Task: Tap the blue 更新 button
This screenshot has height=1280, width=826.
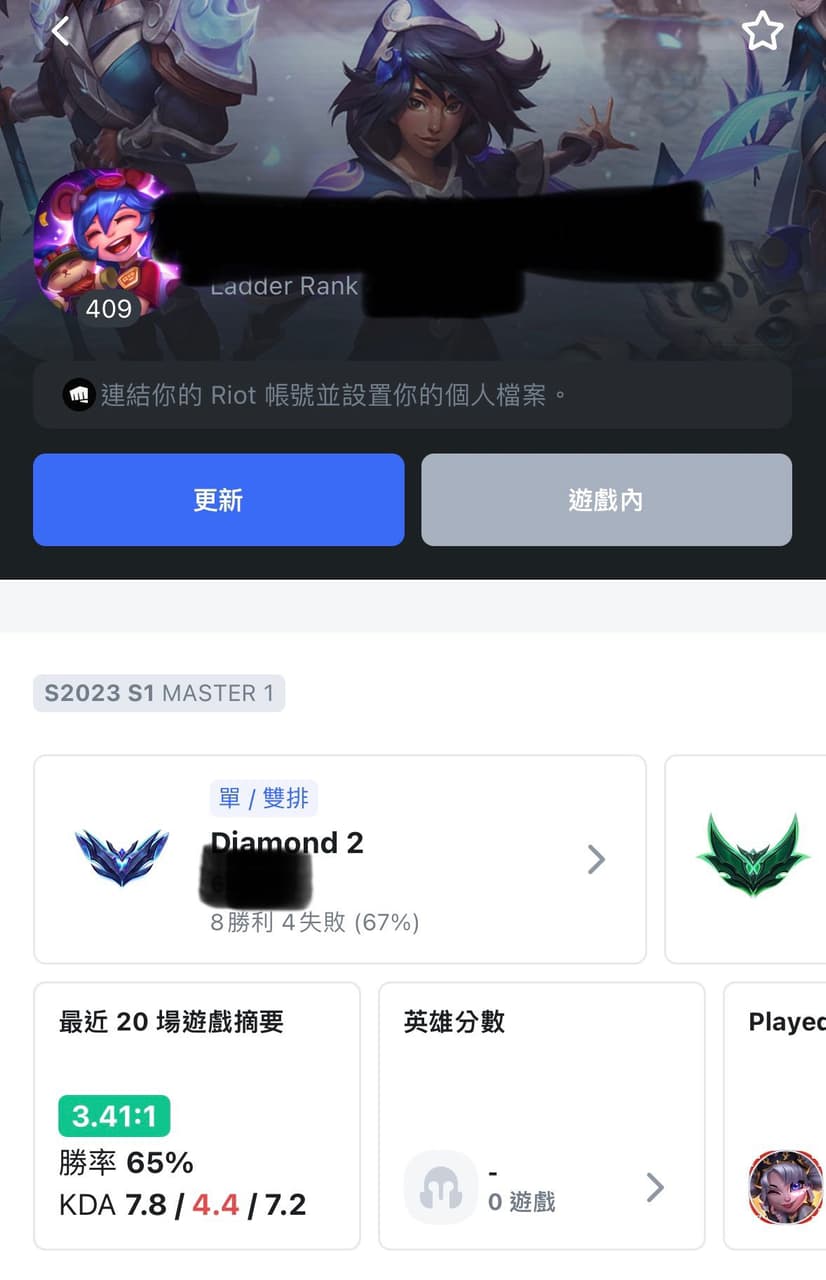Action: 218,500
